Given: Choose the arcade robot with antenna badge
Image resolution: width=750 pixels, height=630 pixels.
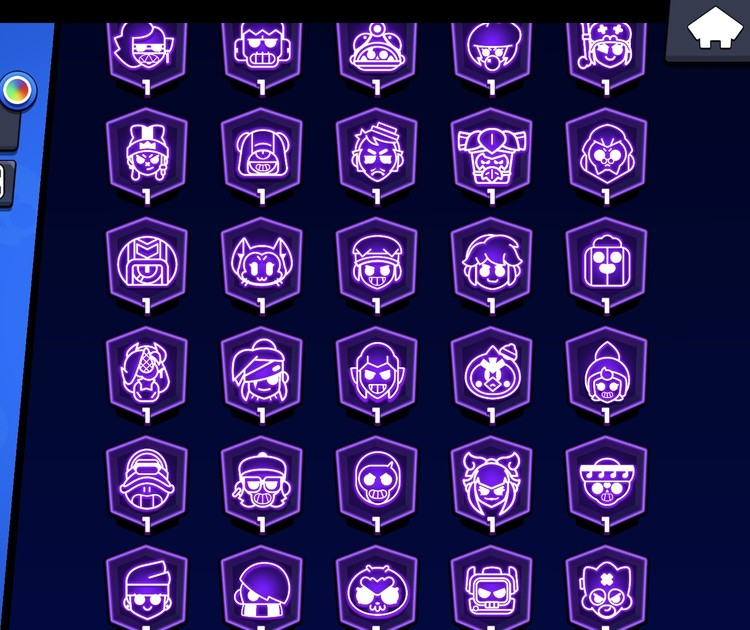Looking at the screenshot, I should (491, 590).
